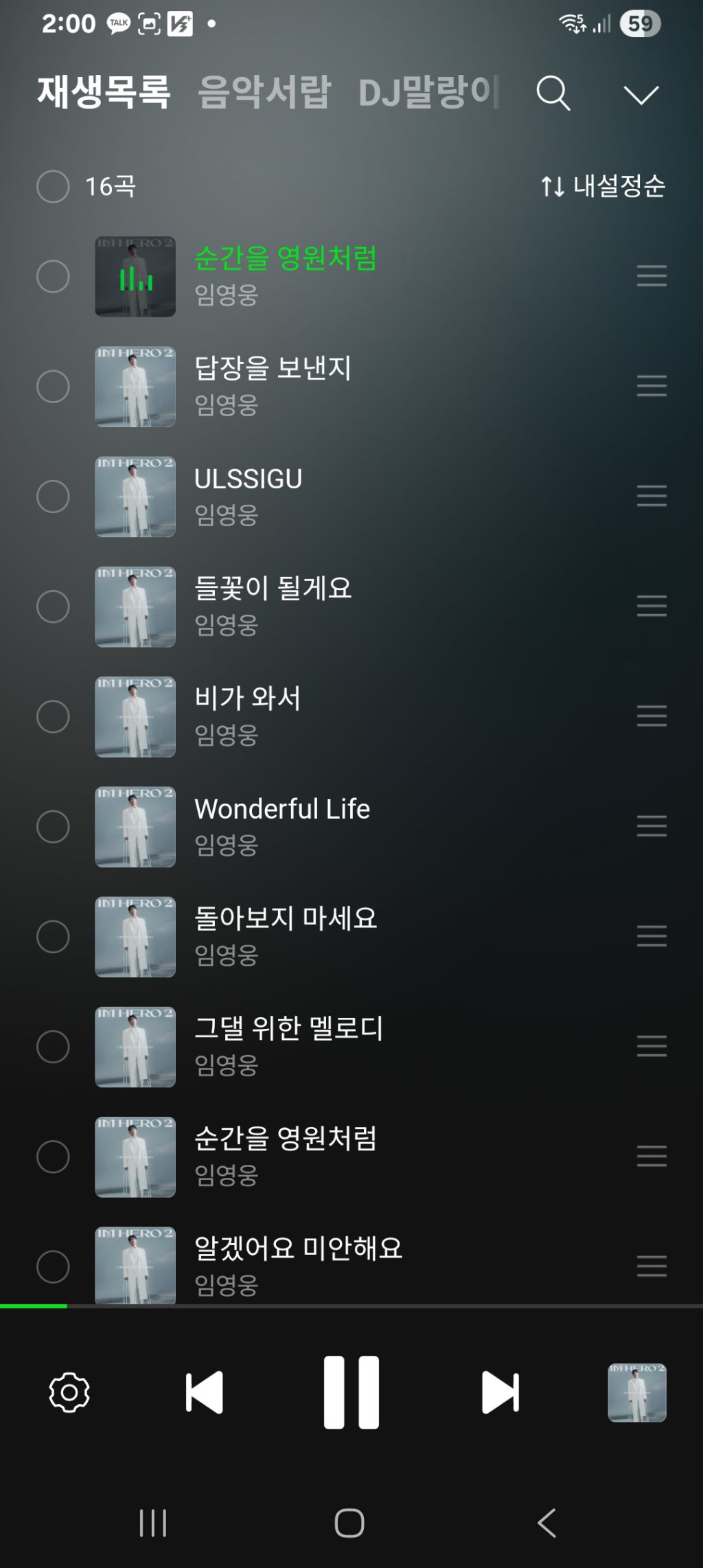Play the song 답장을 보낸지

tap(273, 369)
